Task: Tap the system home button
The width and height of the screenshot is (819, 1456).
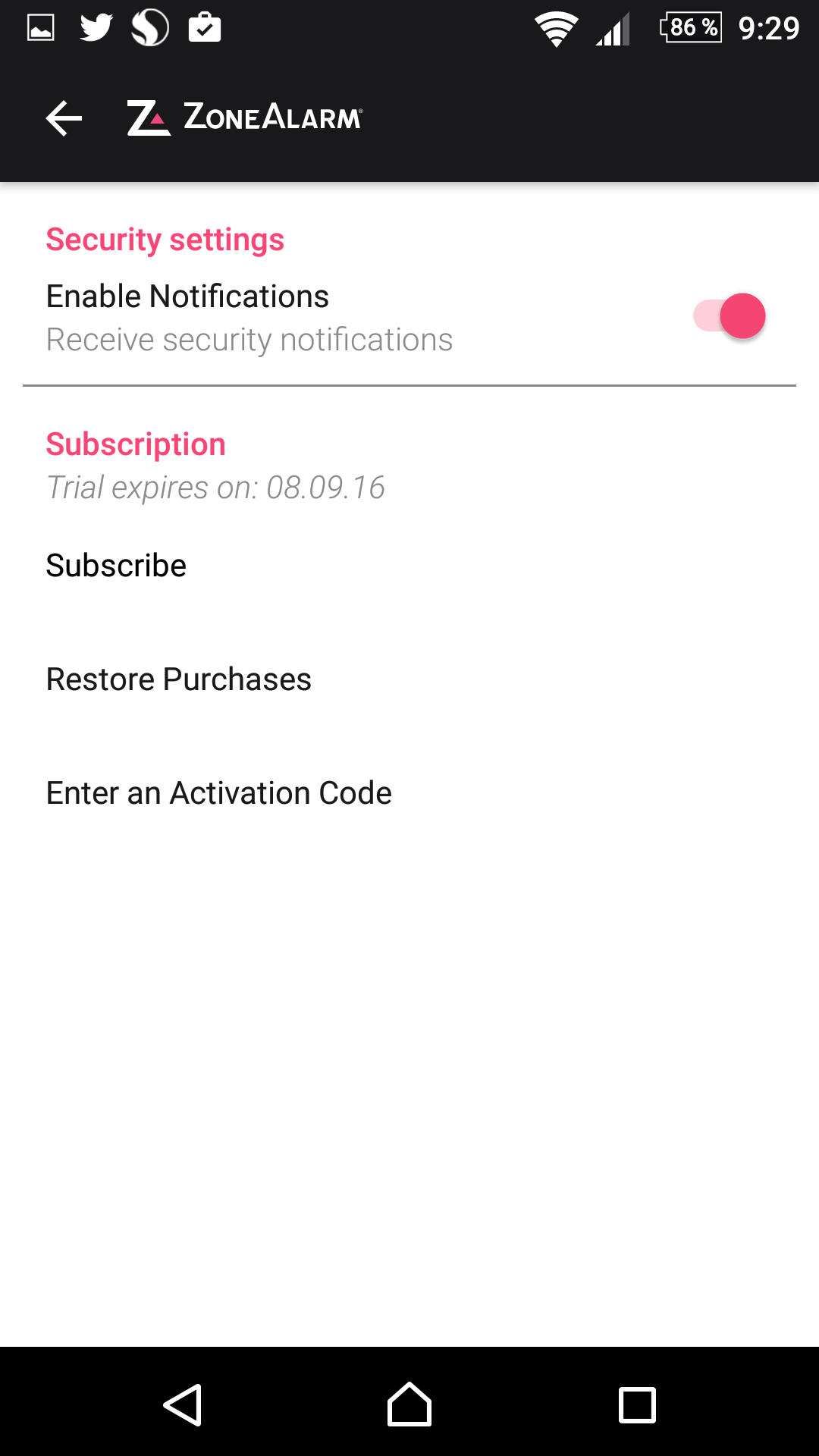Action: click(409, 1404)
